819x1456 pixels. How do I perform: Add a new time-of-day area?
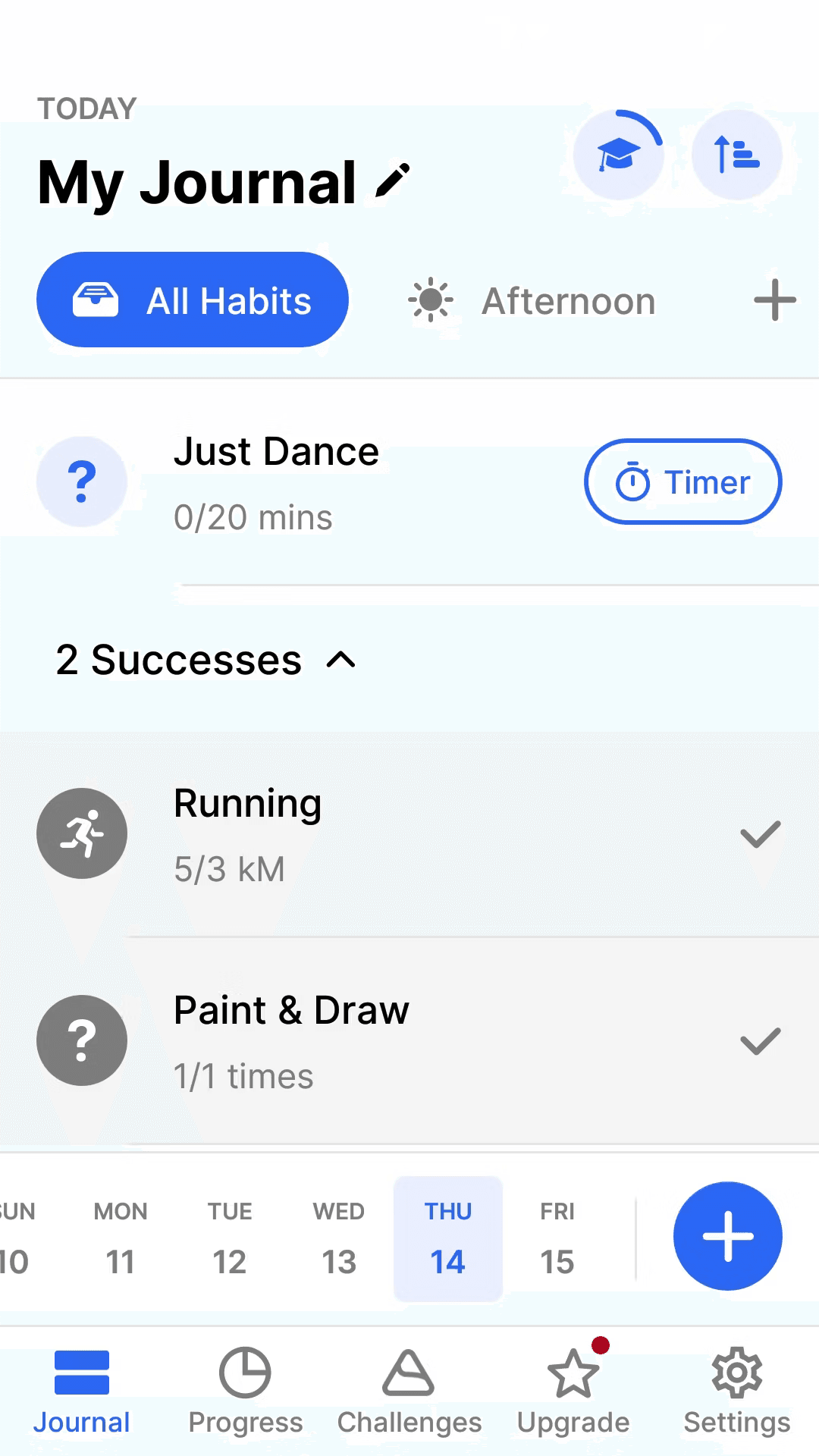[x=774, y=300]
